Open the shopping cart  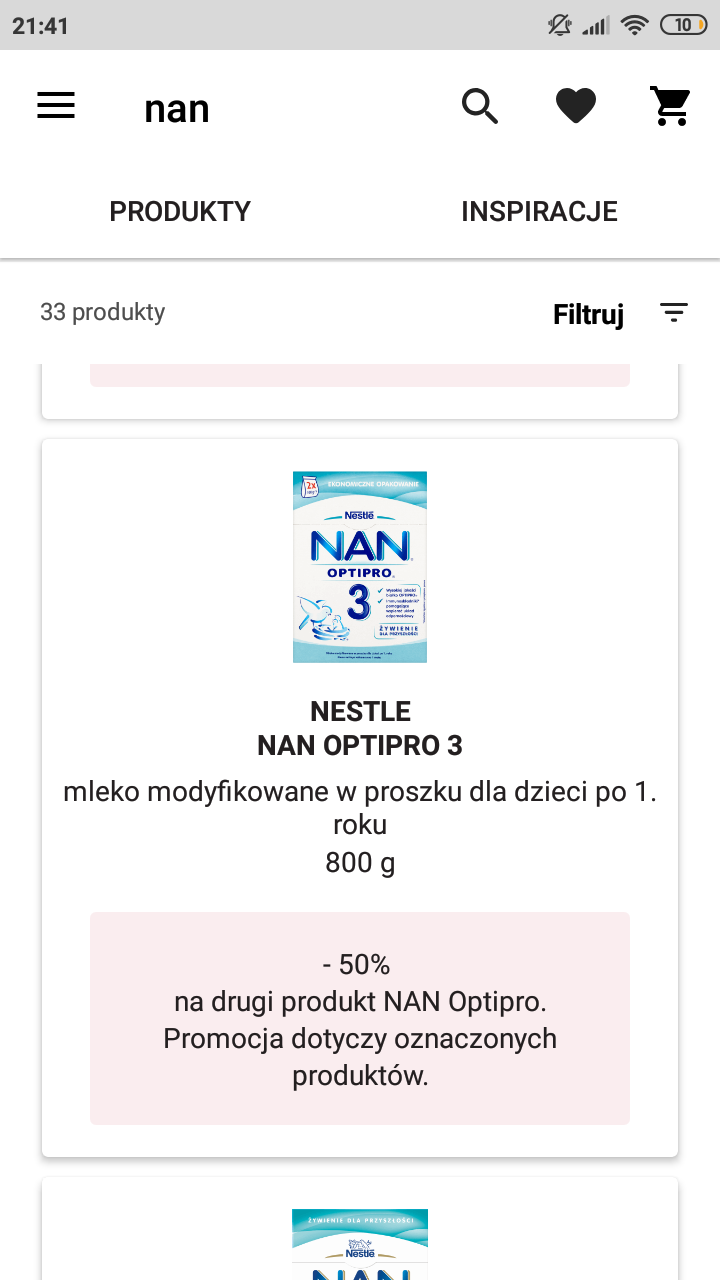point(670,106)
